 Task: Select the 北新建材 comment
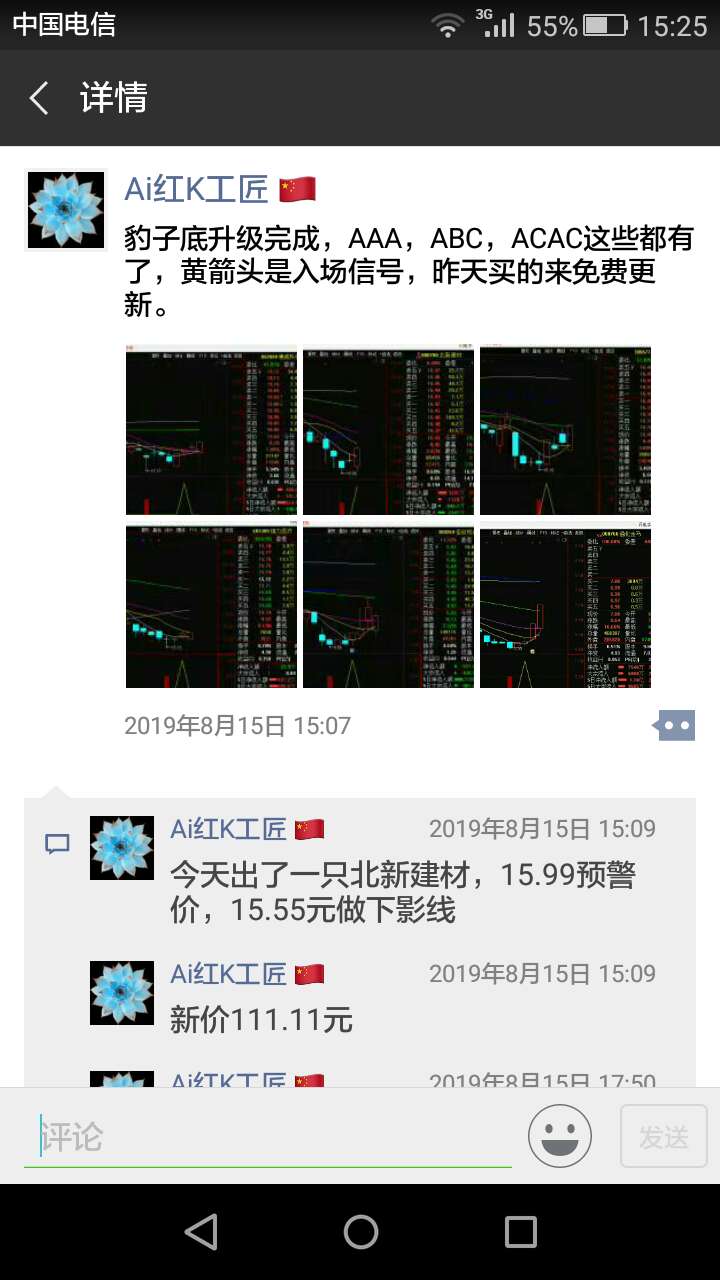pos(403,892)
